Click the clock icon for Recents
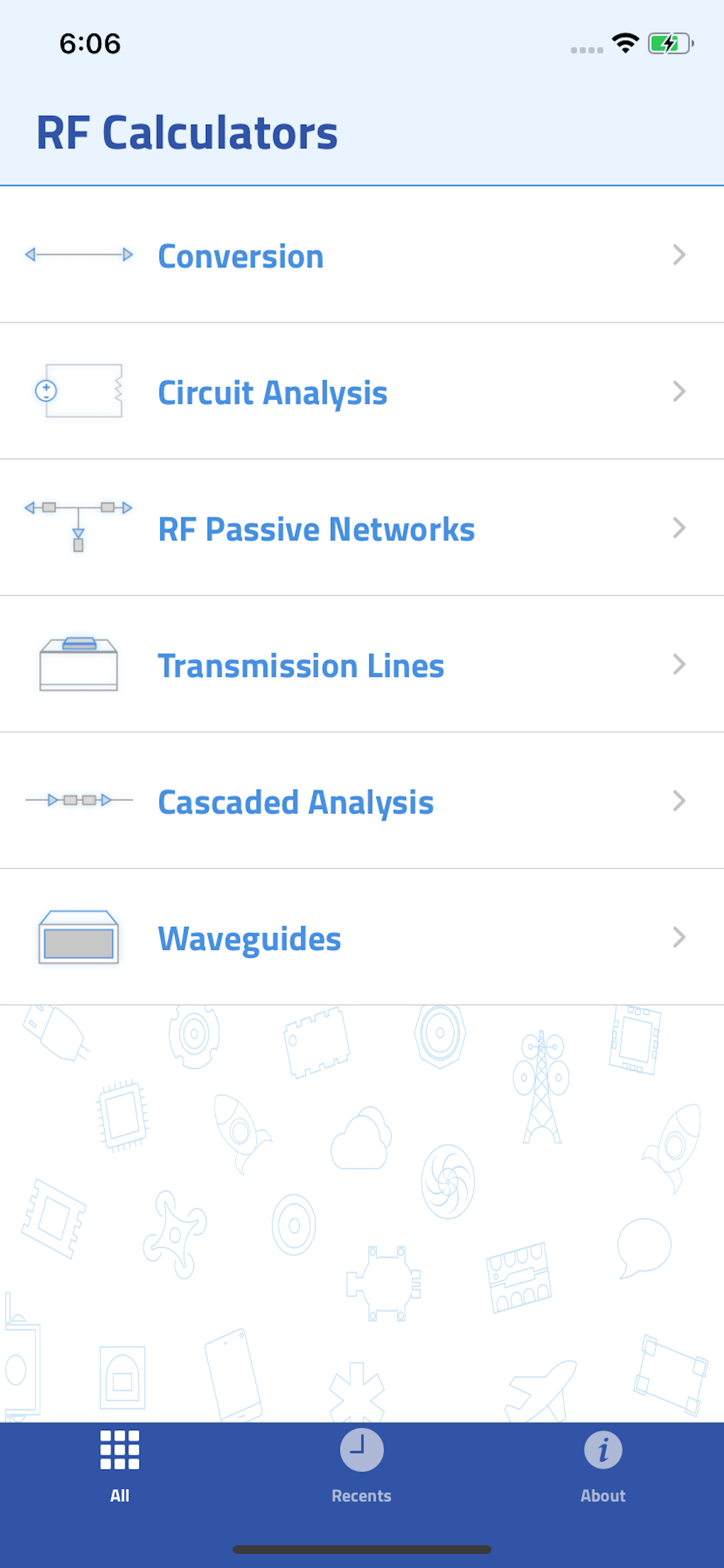 (362, 1450)
